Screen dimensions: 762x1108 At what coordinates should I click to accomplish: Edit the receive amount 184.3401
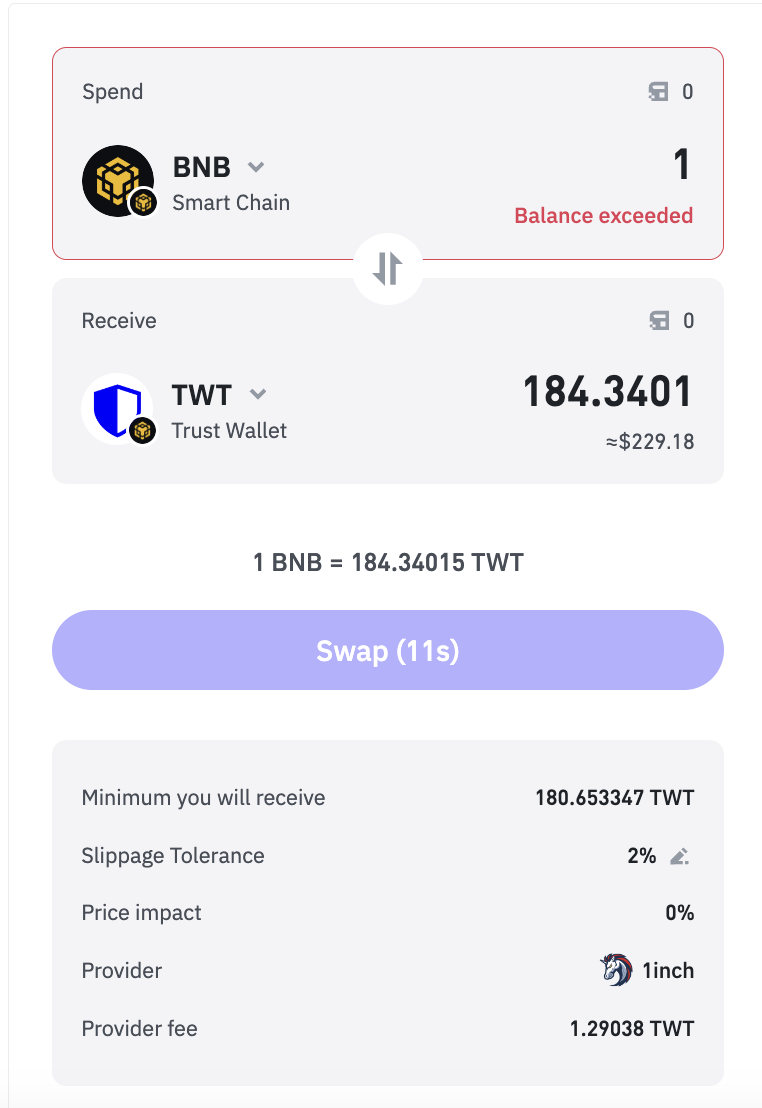click(x=608, y=391)
